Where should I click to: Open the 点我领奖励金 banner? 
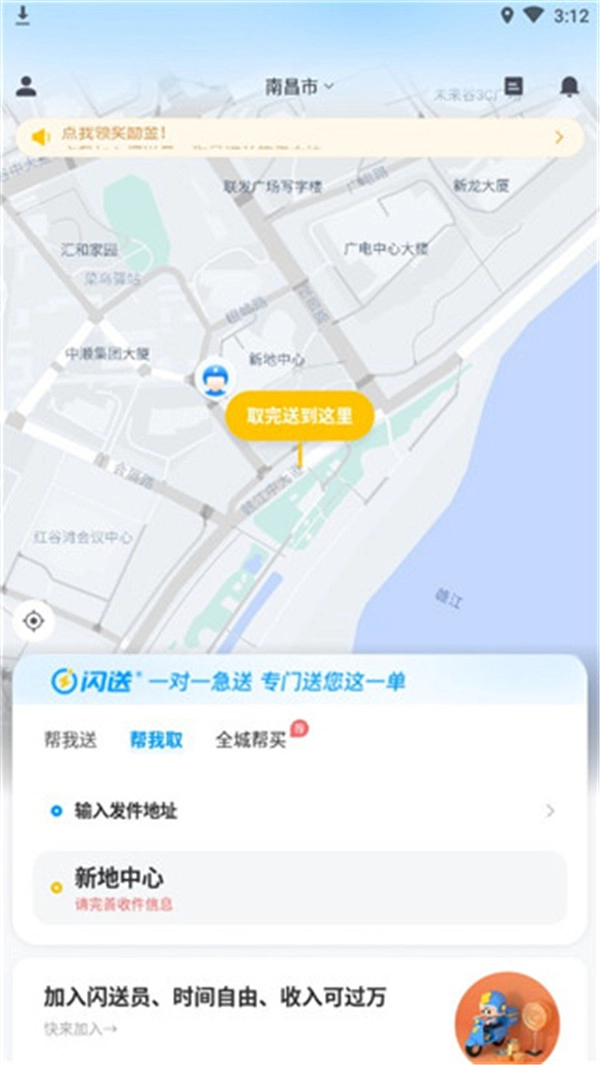tap(299, 137)
